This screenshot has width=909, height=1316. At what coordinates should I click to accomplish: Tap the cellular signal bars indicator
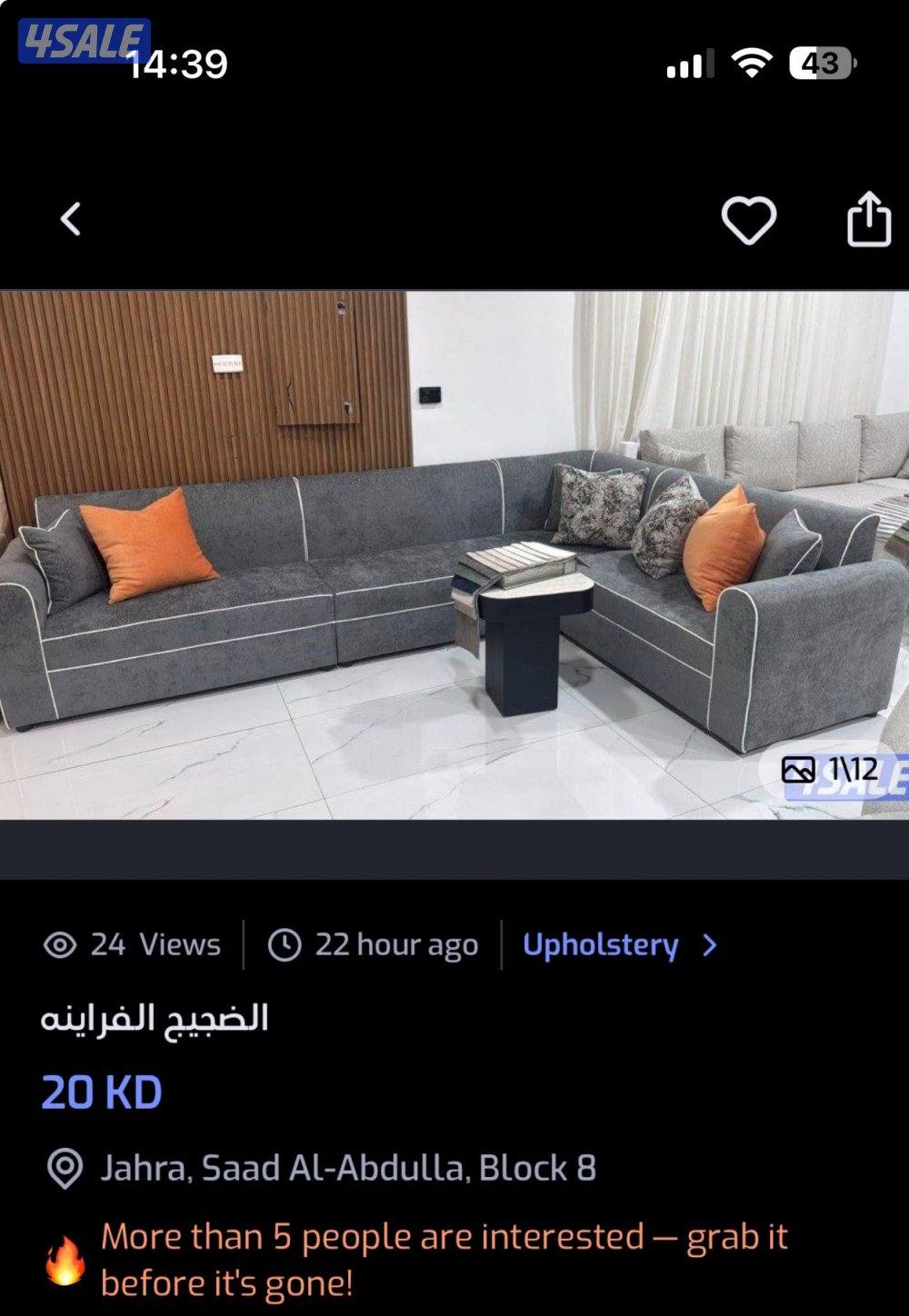tap(691, 61)
